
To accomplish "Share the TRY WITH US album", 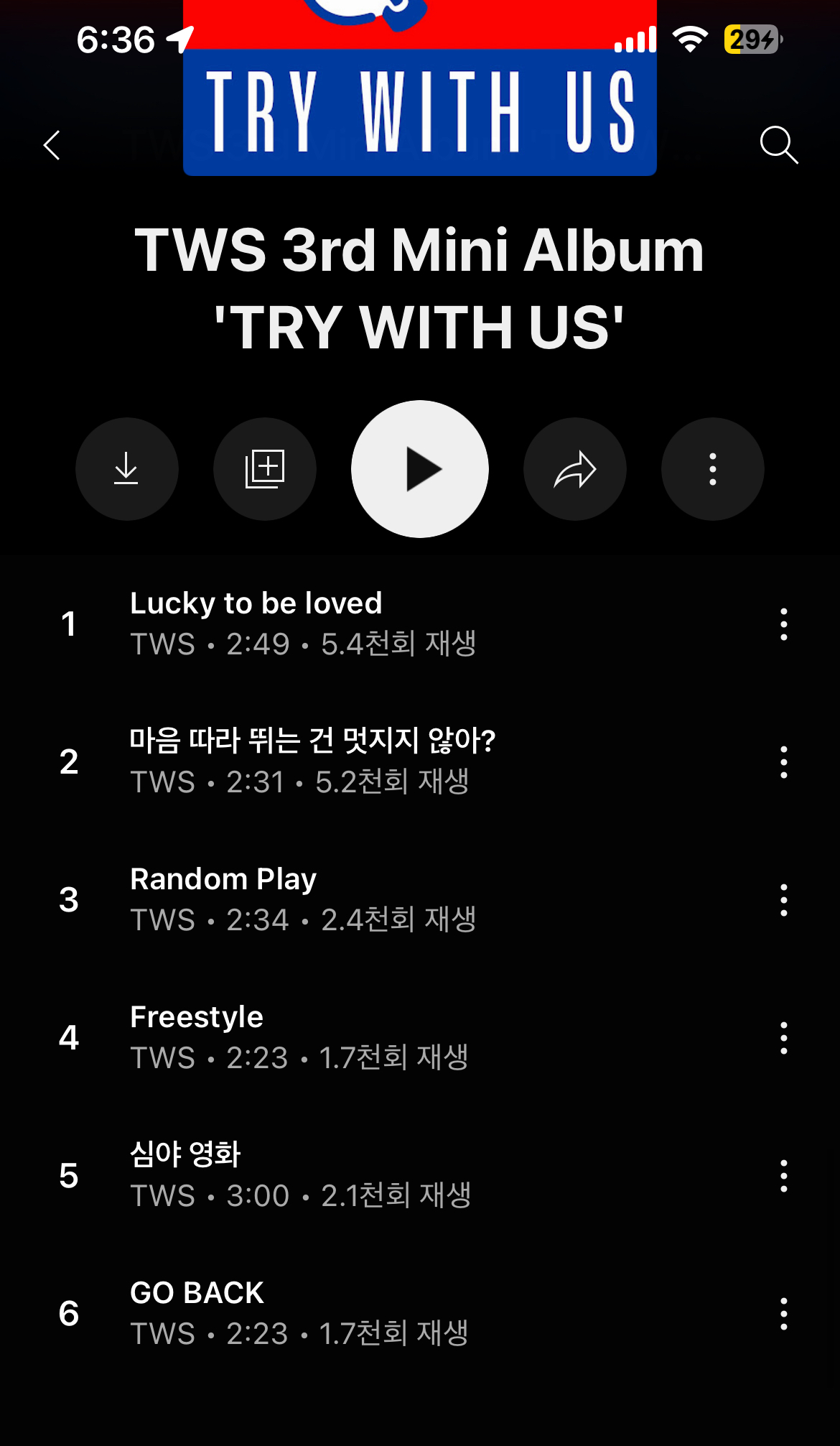I will click(575, 469).
